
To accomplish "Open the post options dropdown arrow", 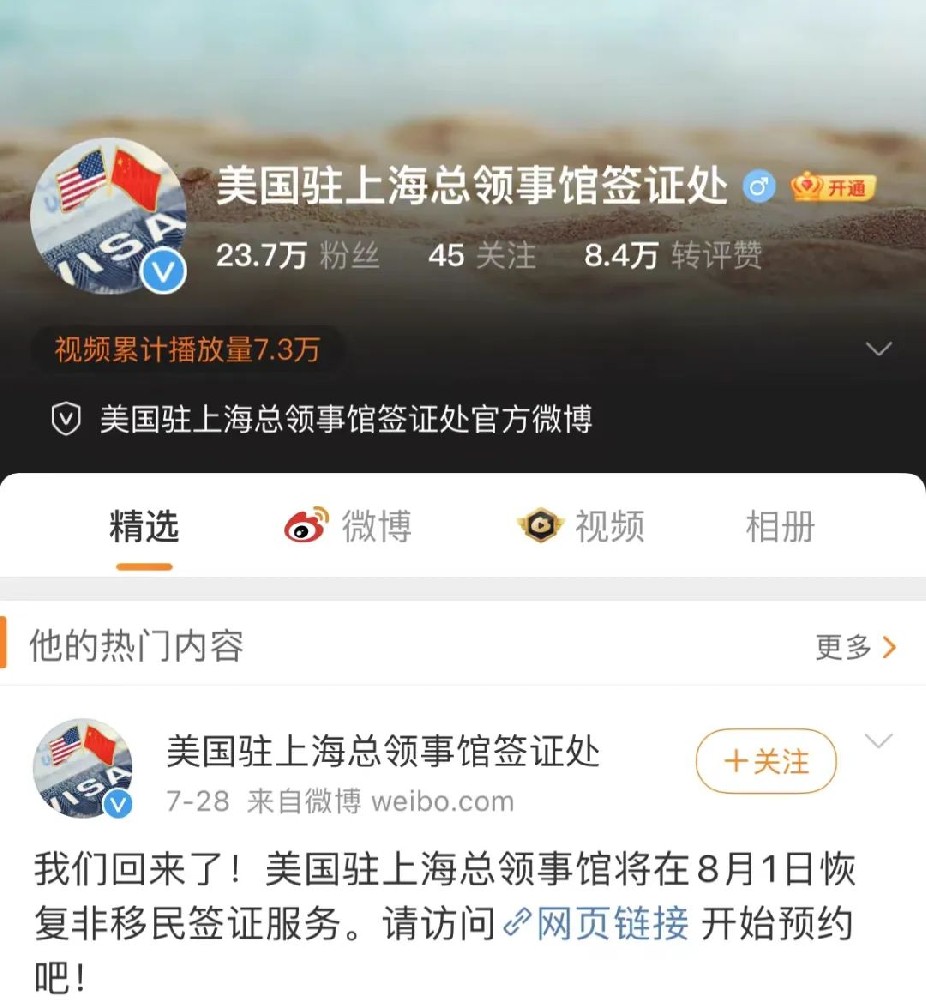I will [878, 741].
